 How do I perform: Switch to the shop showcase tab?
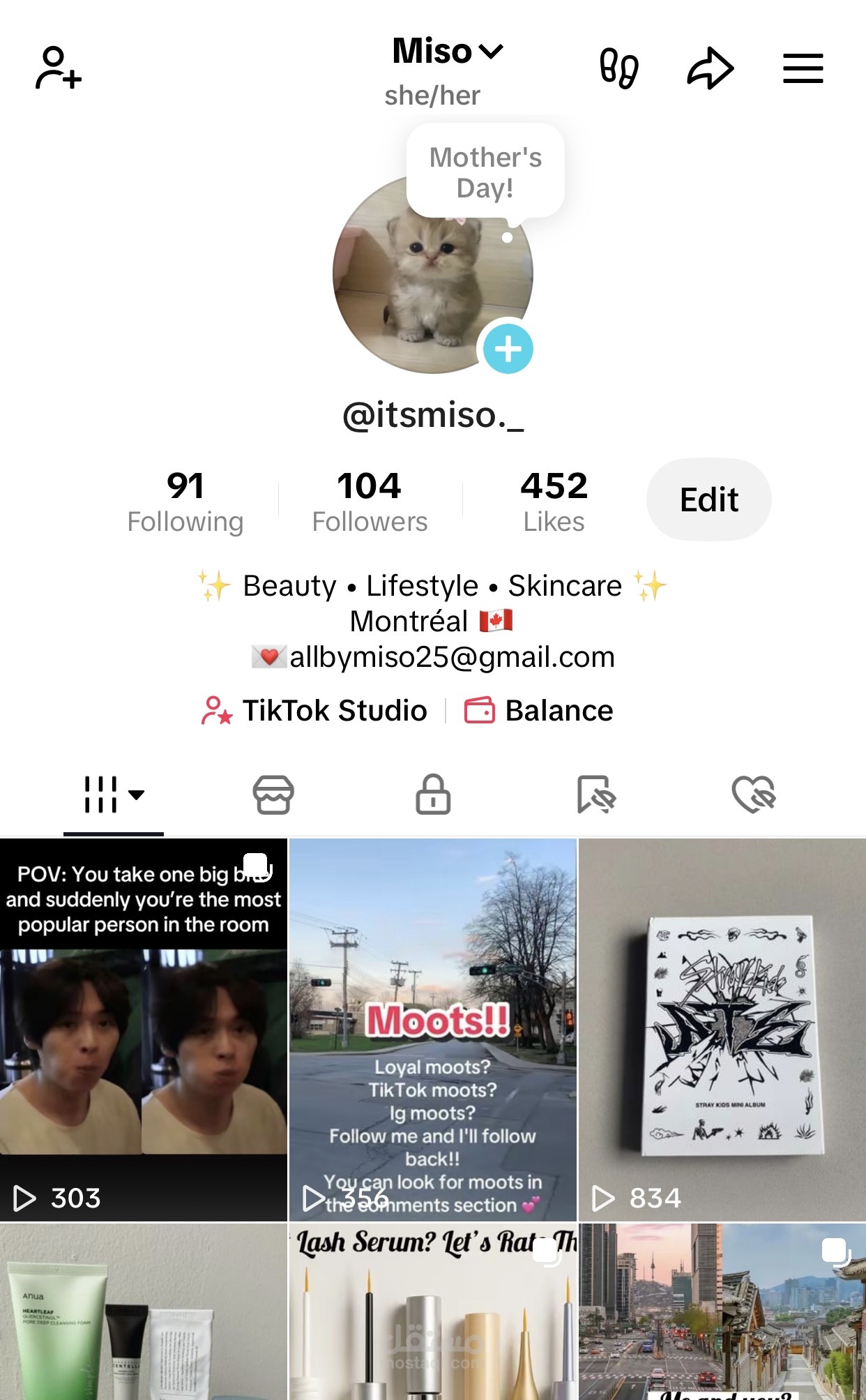click(x=273, y=795)
